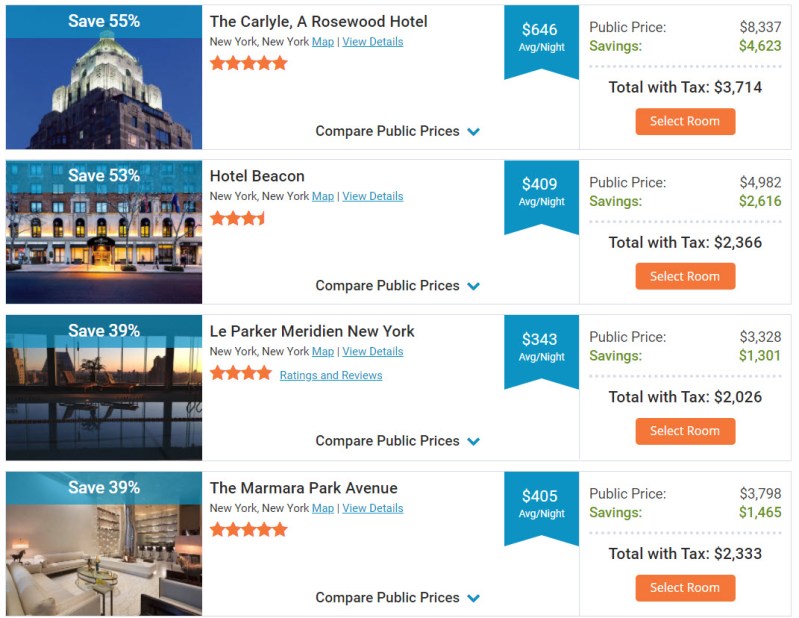
Task: Read Ratings and Reviews for Le Parker Meridien
Action: point(330,375)
